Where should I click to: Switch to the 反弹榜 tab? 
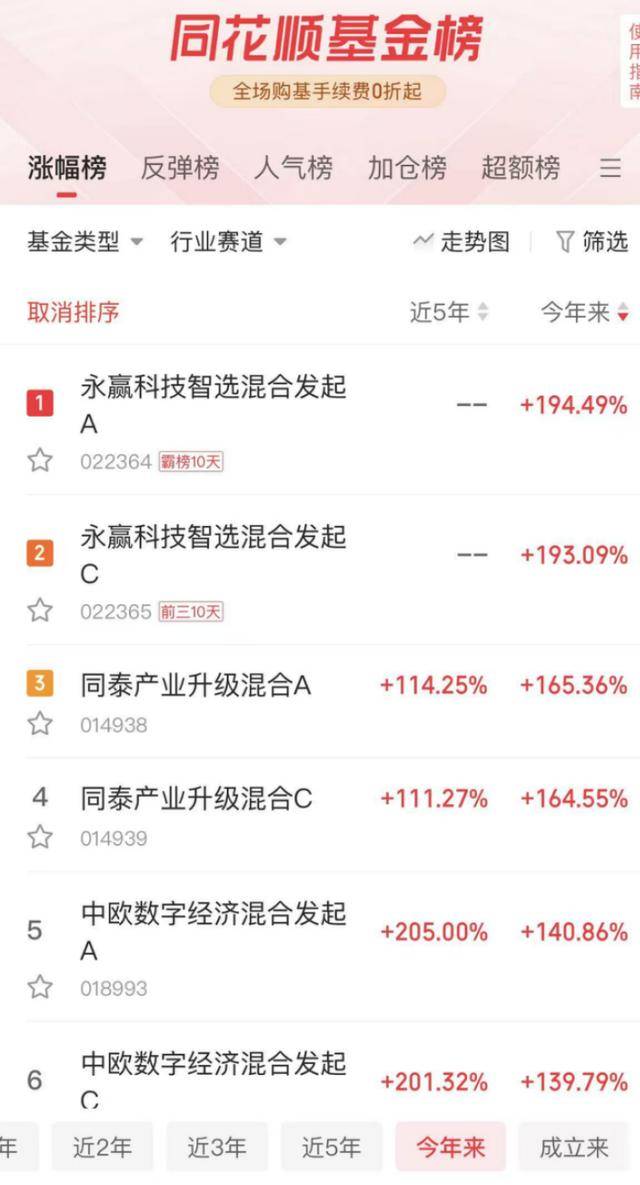click(x=179, y=167)
